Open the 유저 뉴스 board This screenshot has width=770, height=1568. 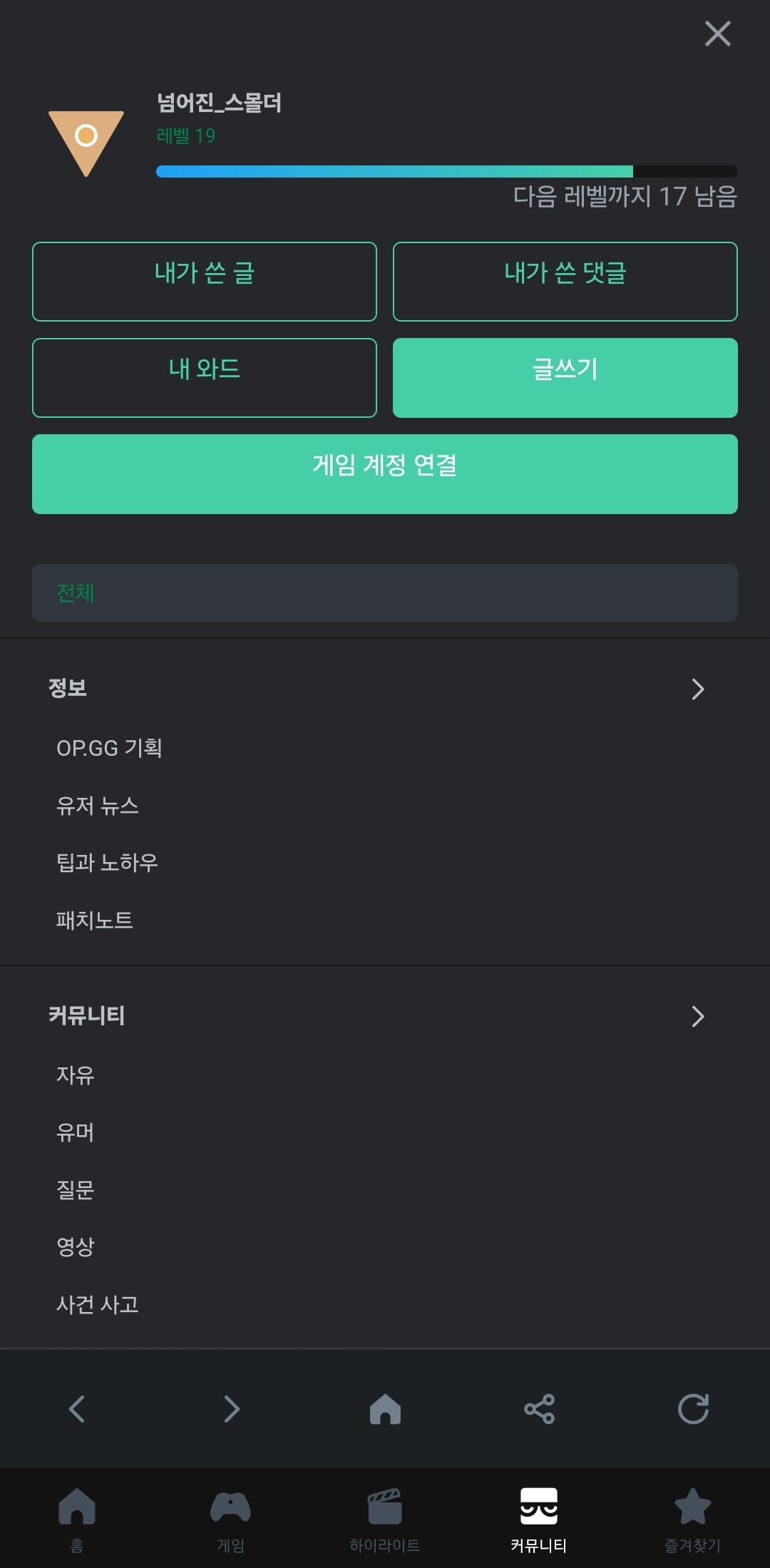[x=98, y=805]
